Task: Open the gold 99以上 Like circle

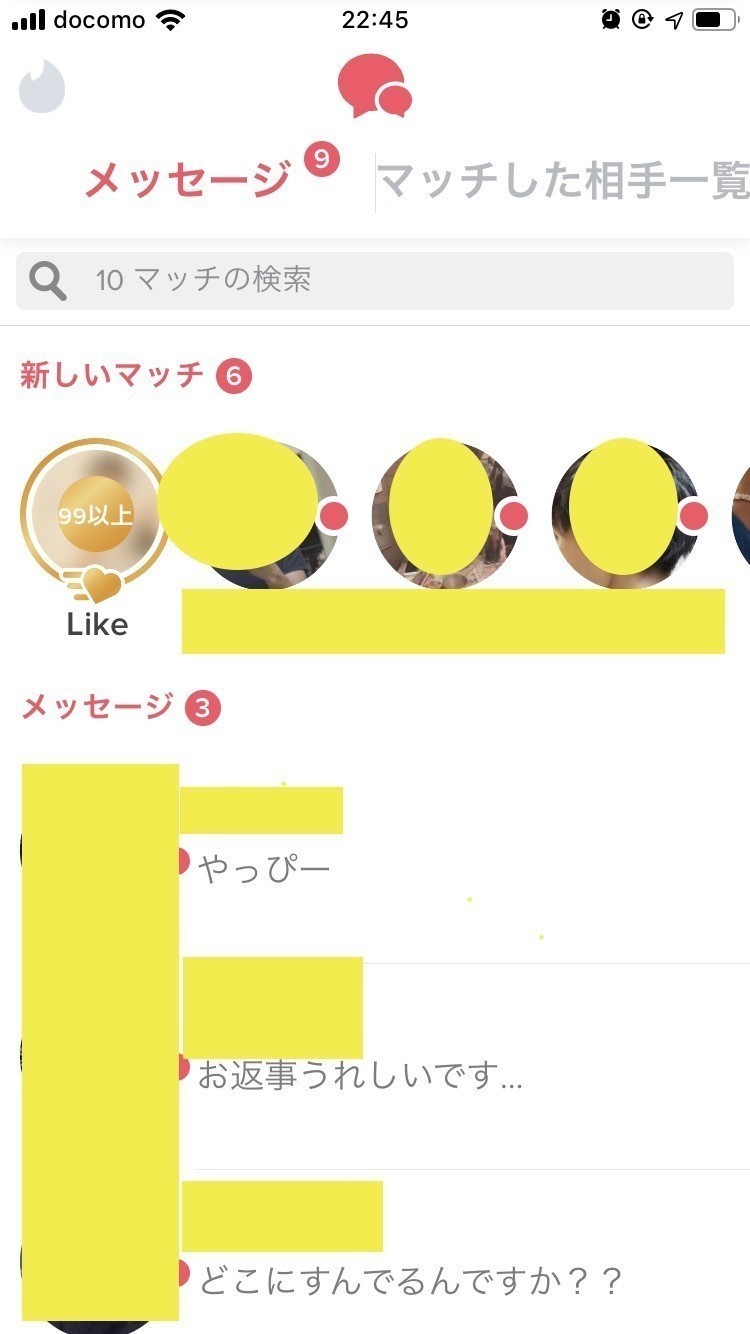Action: tap(95, 515)
